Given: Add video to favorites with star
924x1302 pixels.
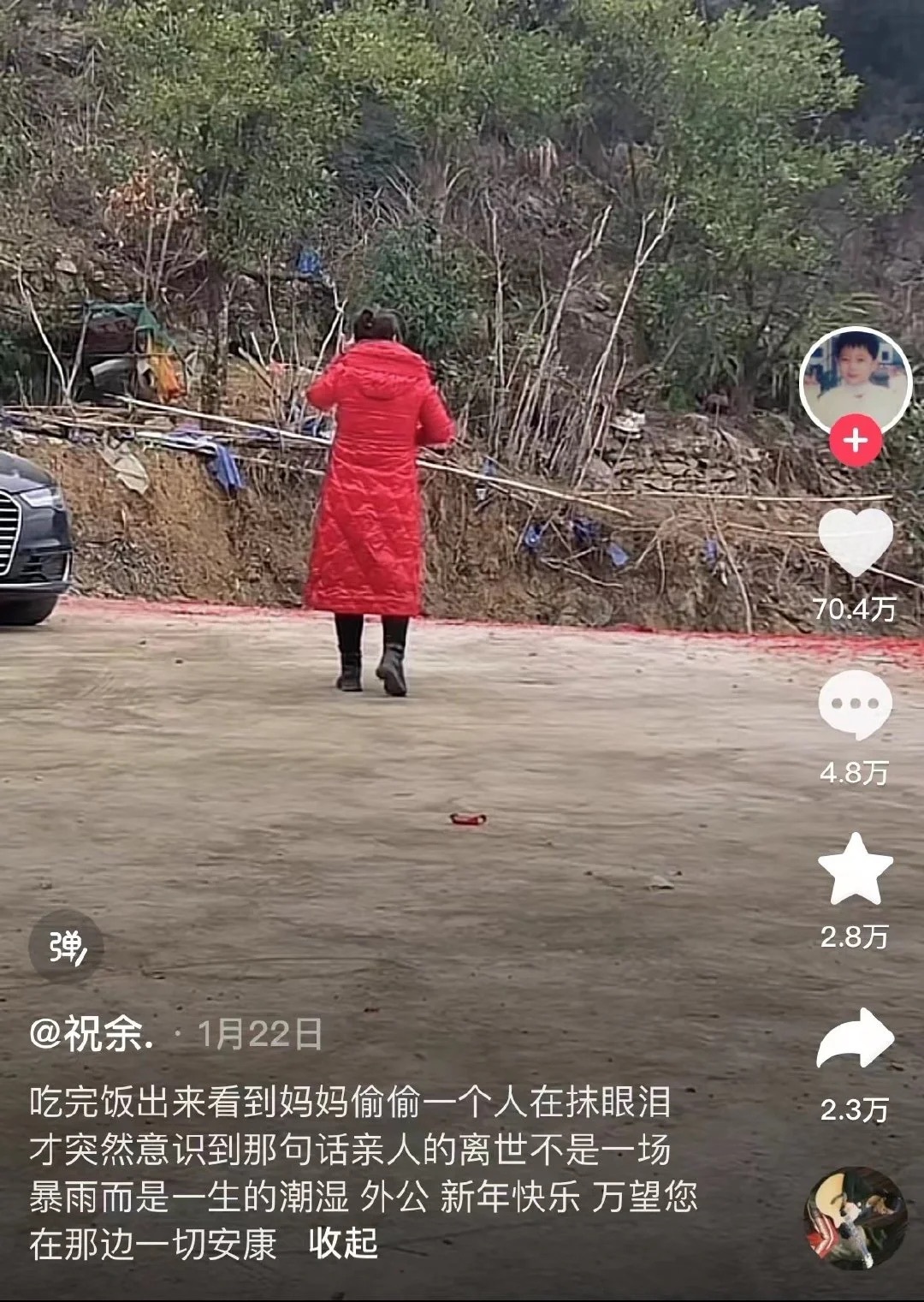Looking at the screenshot, I should 855,869.
